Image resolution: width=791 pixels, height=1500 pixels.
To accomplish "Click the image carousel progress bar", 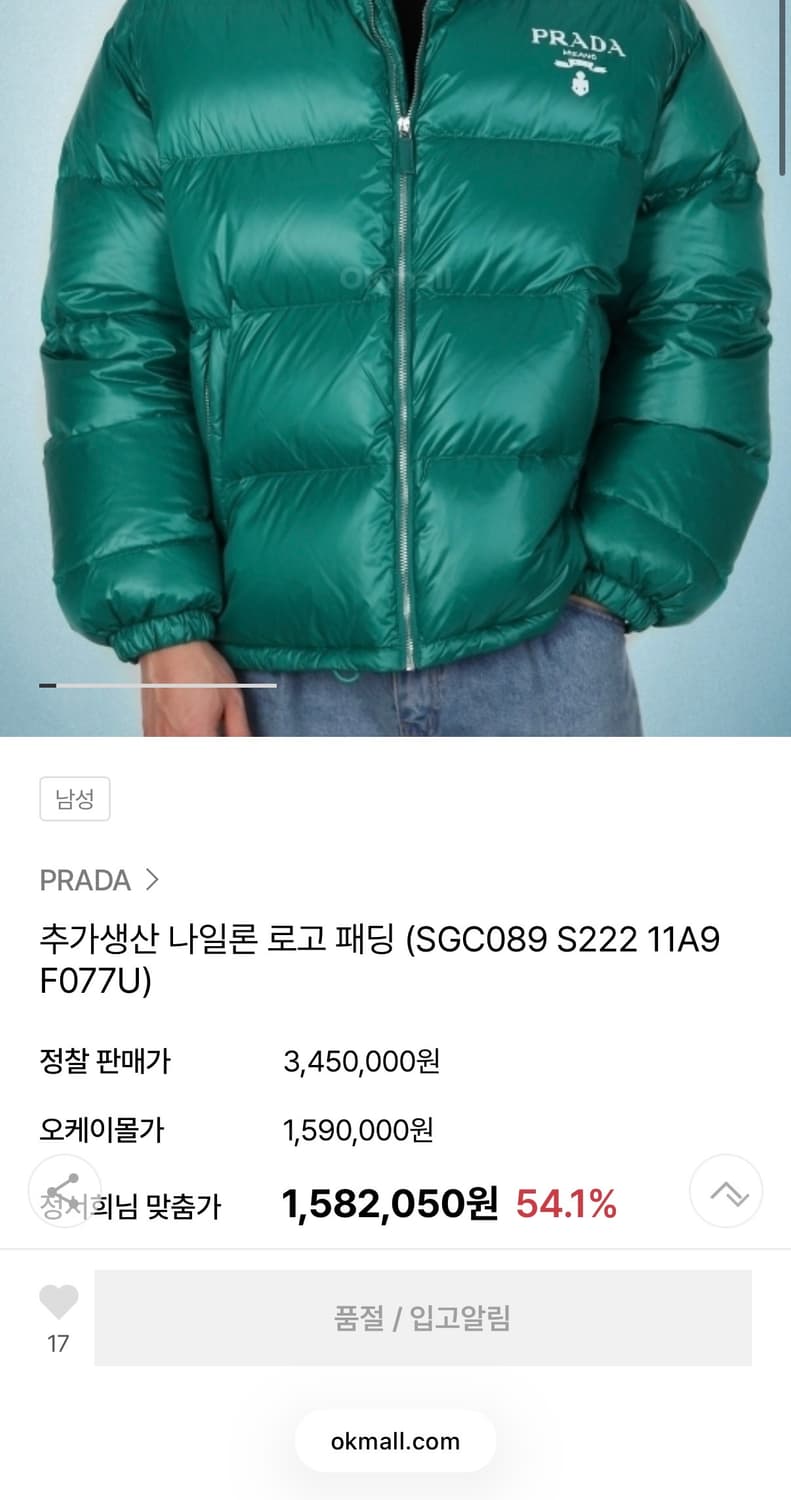I will tap(156, 685).
